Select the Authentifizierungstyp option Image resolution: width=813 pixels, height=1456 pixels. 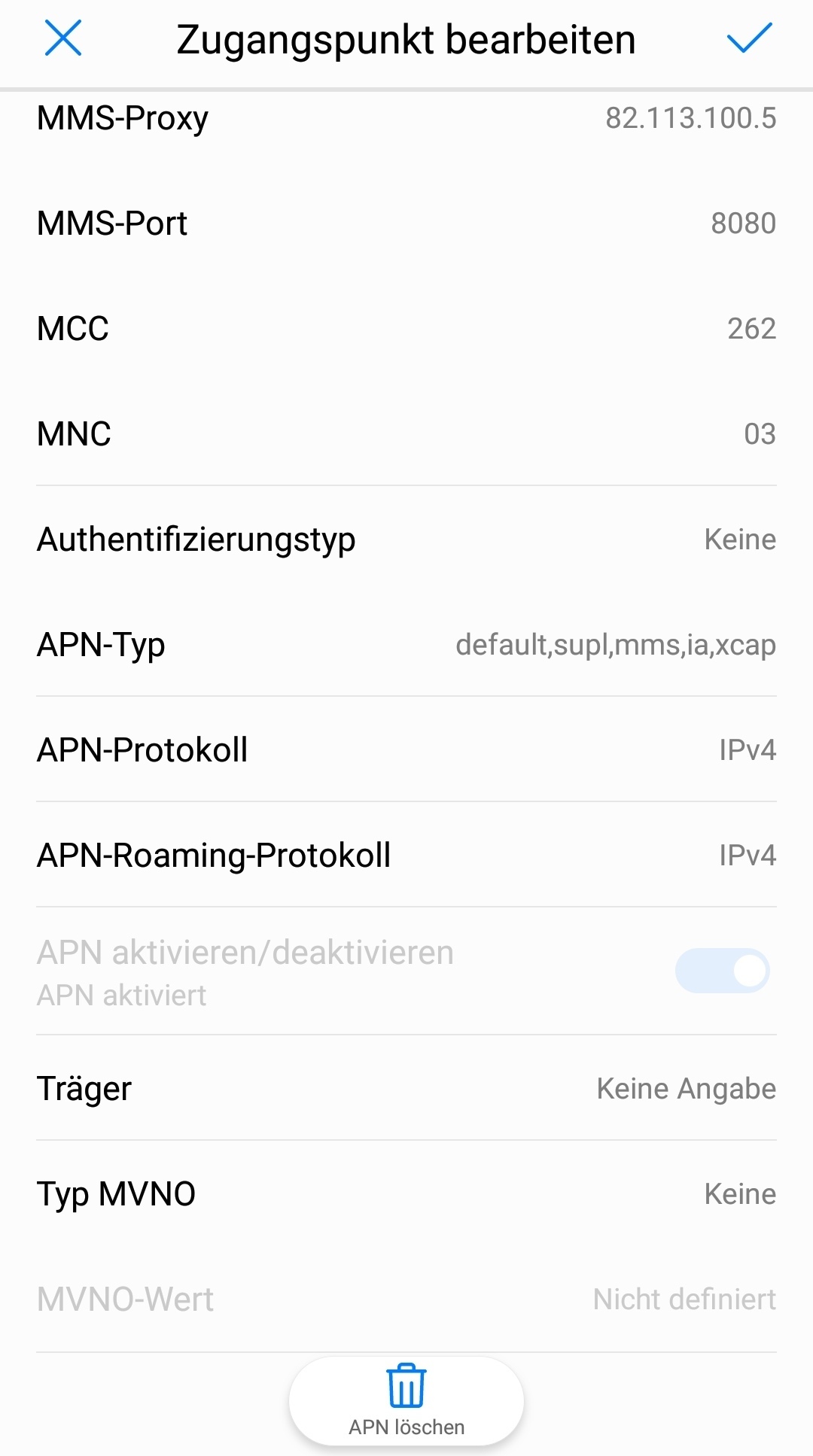[406, 540]
